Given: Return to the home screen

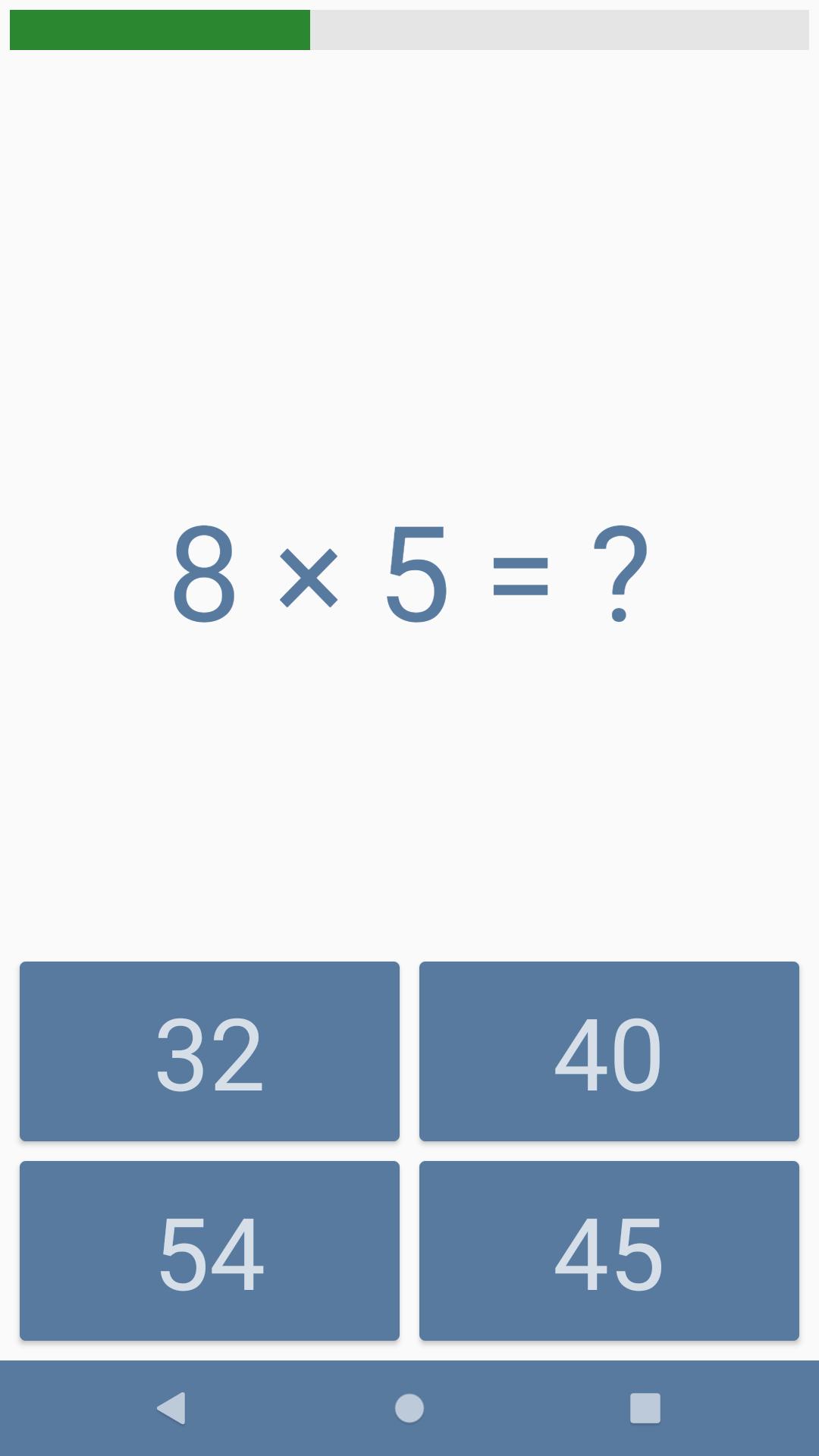Looking at the screenshot, I should coord(409,1408).
